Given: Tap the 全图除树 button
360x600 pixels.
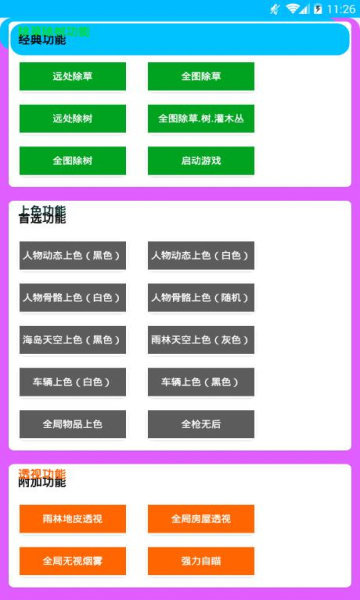Looking at the screenshot, I should [x=73, y=161].
